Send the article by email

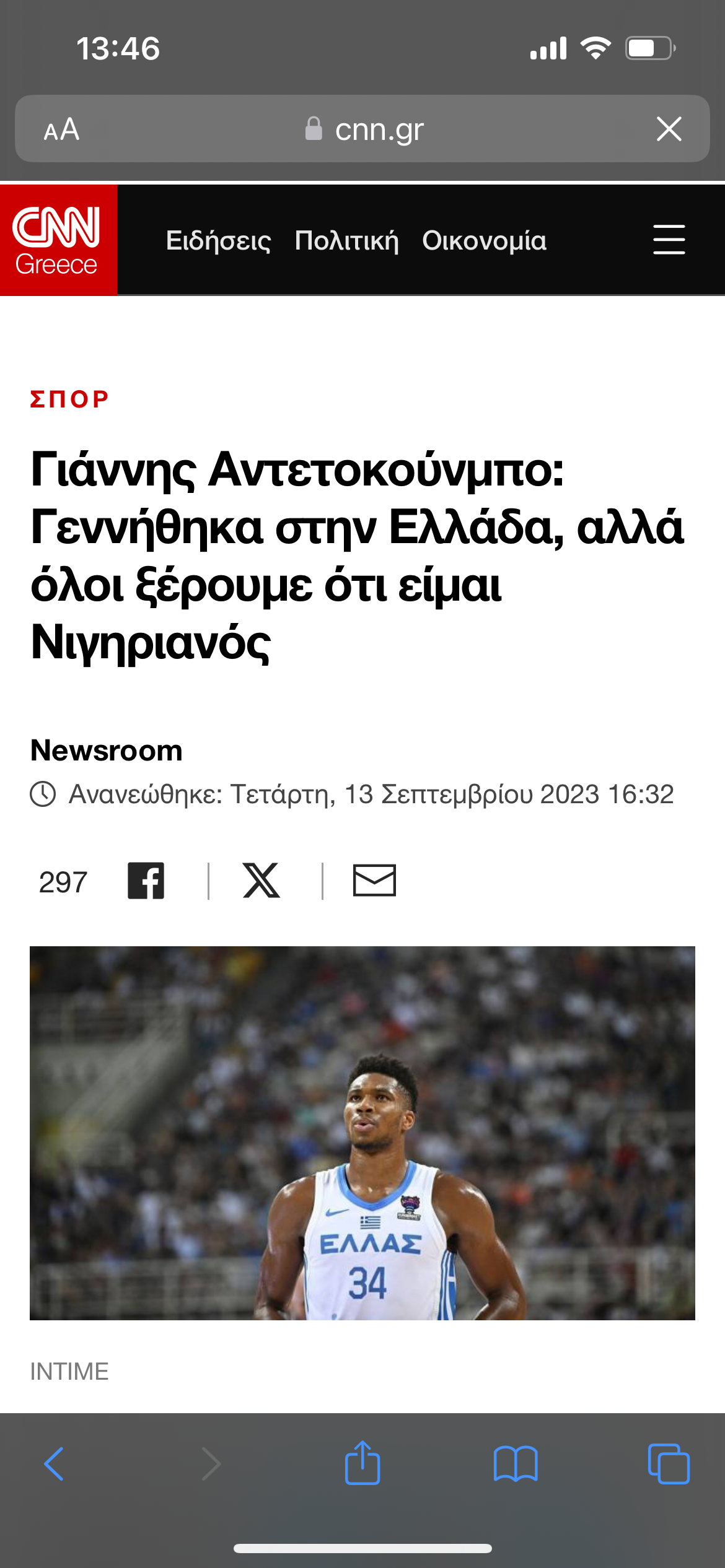(x=374, y=881)
